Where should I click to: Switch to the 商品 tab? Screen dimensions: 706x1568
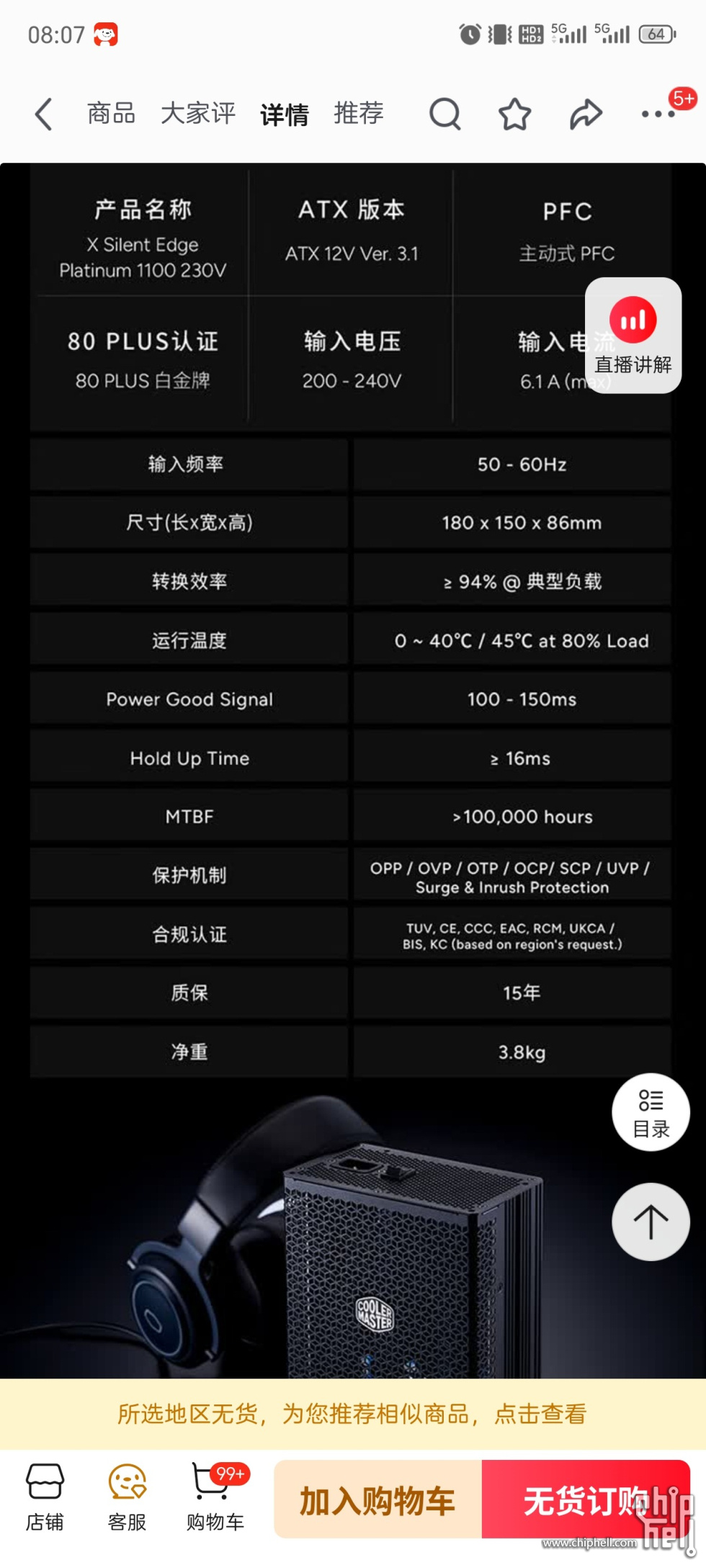point(111,114)
